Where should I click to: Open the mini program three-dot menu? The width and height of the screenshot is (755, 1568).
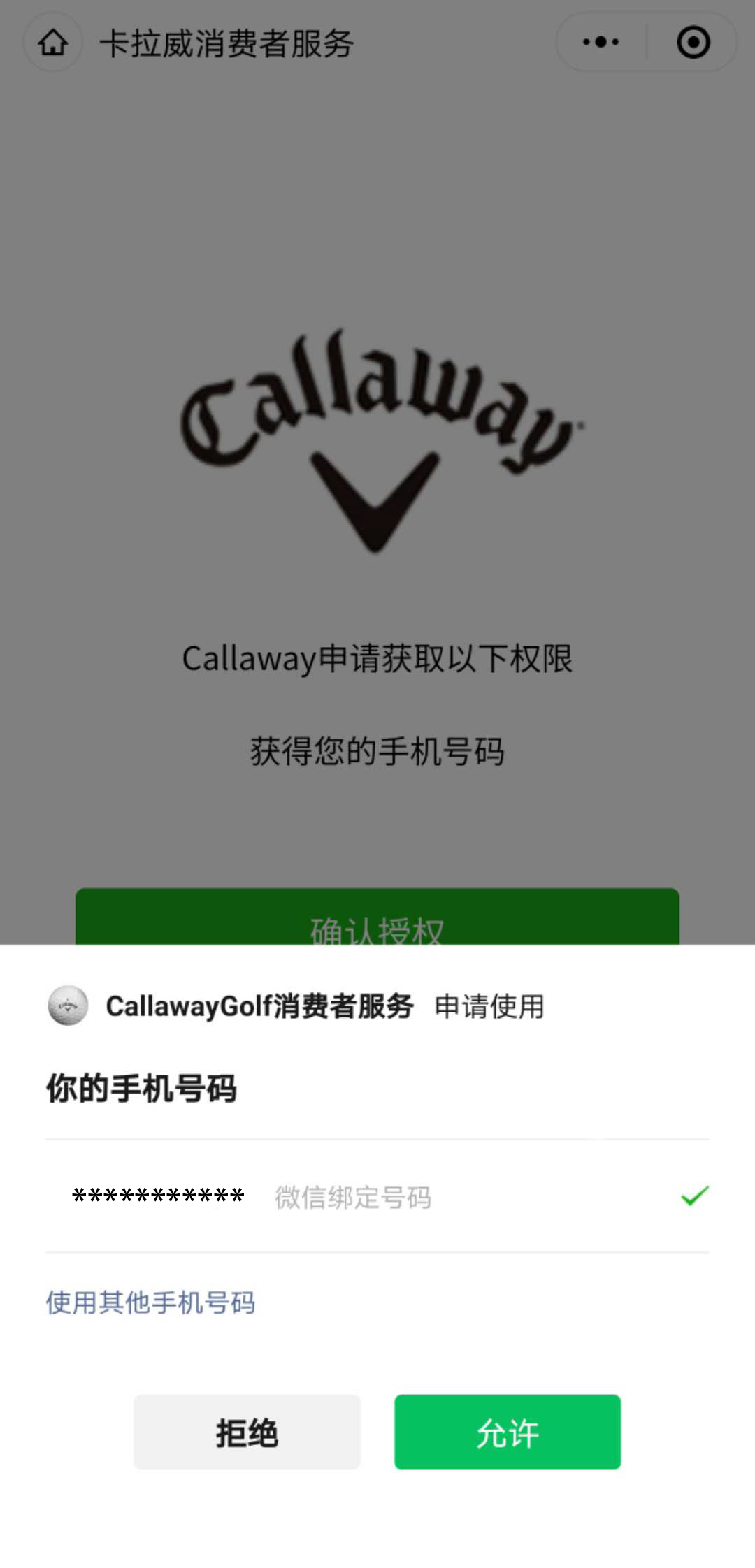[601, 42]
